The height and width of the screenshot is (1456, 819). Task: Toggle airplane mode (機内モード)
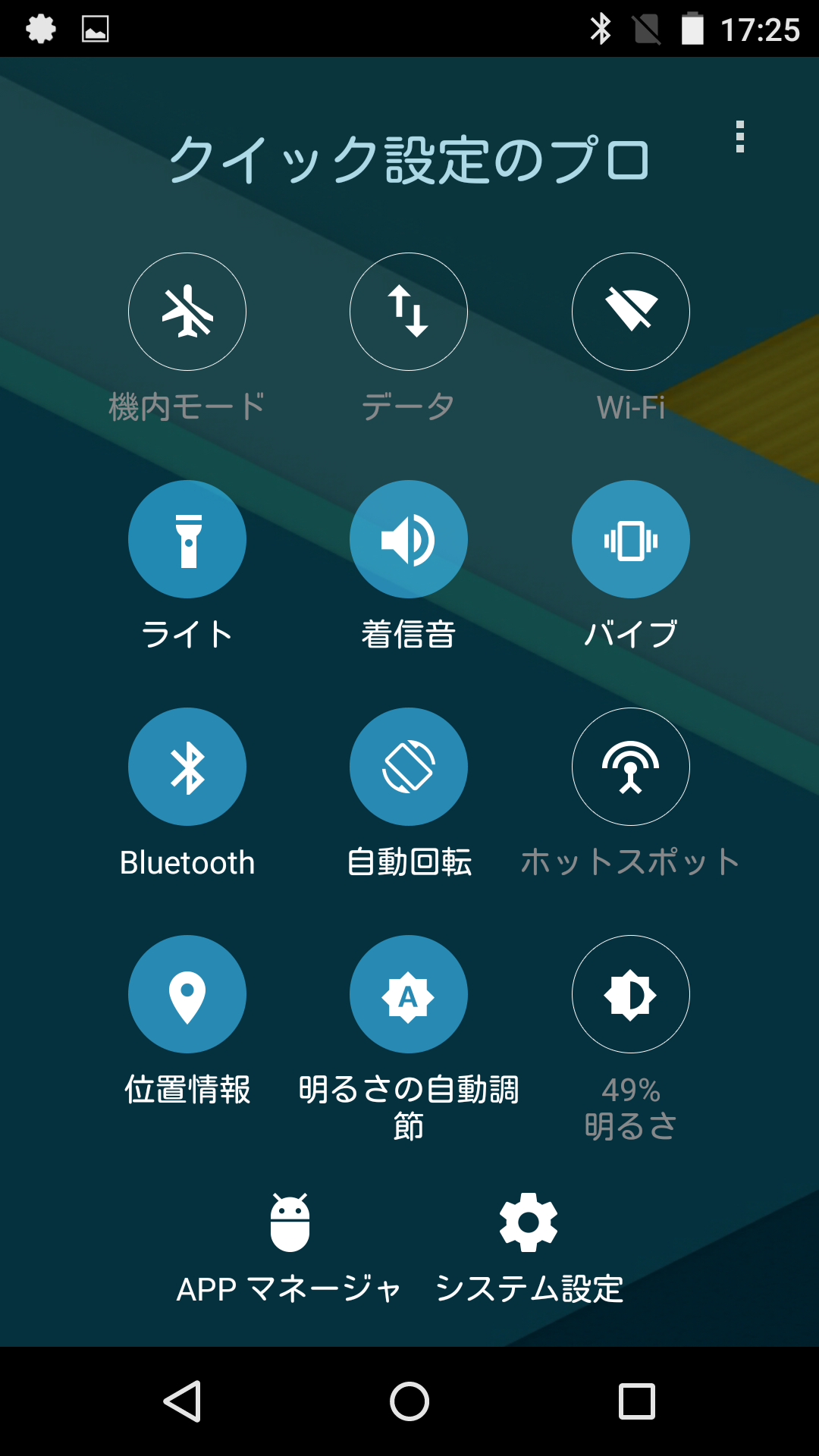point(187,312)
